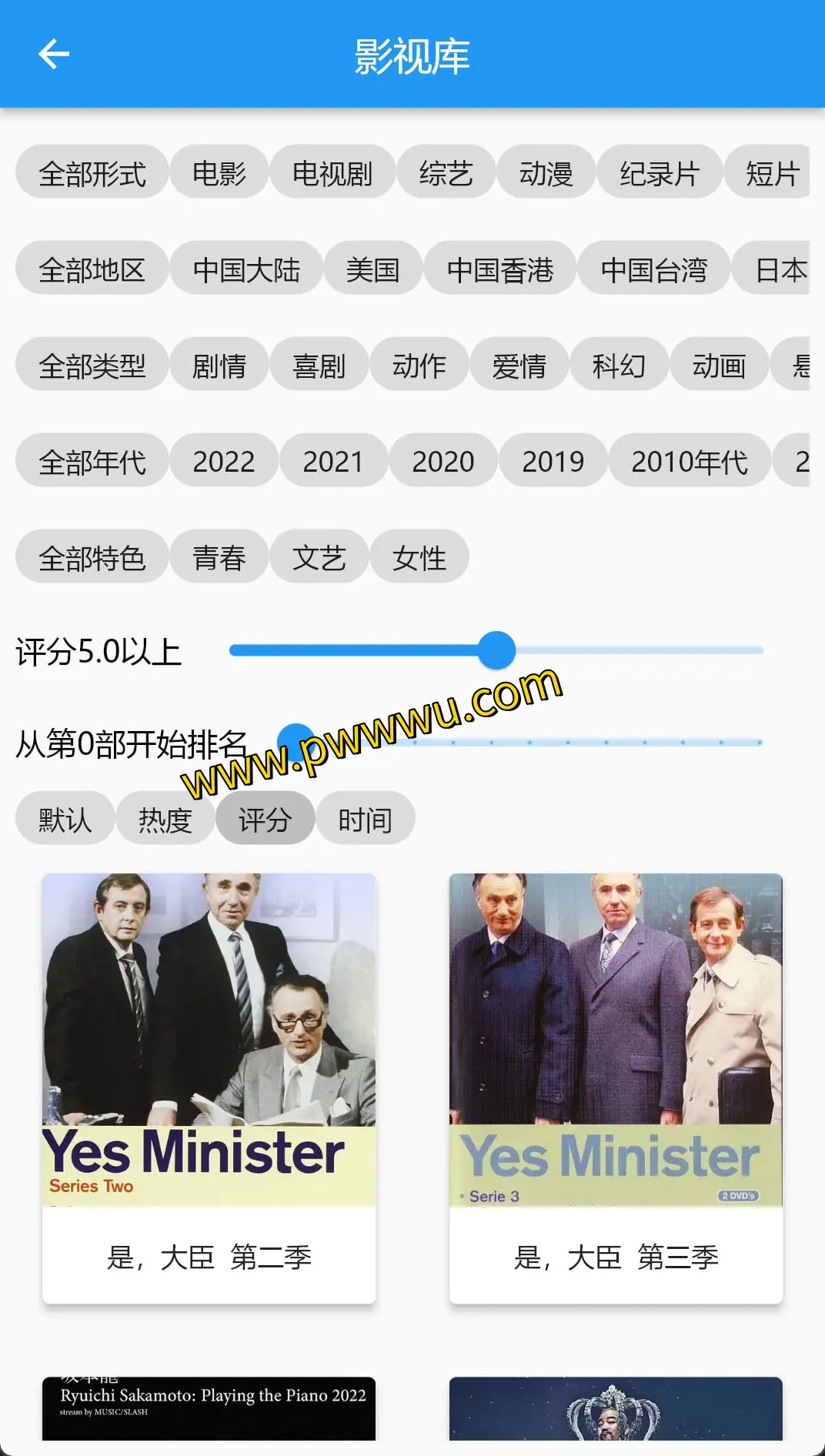This screenshot has width=825, height=1456.
Task: Choose the 青春 feature chip
Action: click(x=219, y=558)
